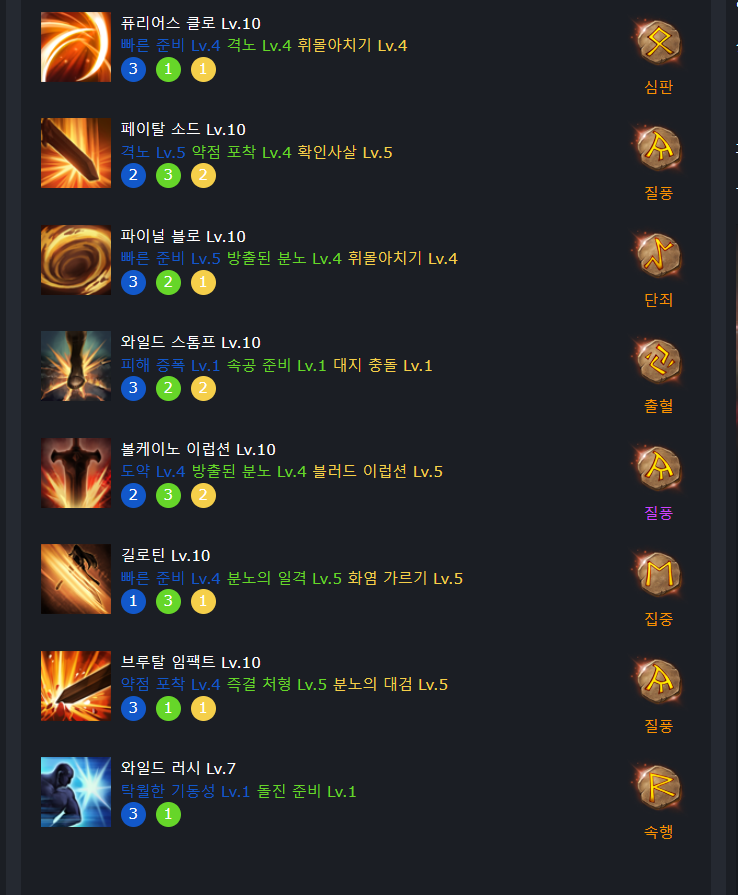Tap the 심판 rune on 퓨리어스 클로
This screenshot has width=738, height=895.
coord(659,44)
